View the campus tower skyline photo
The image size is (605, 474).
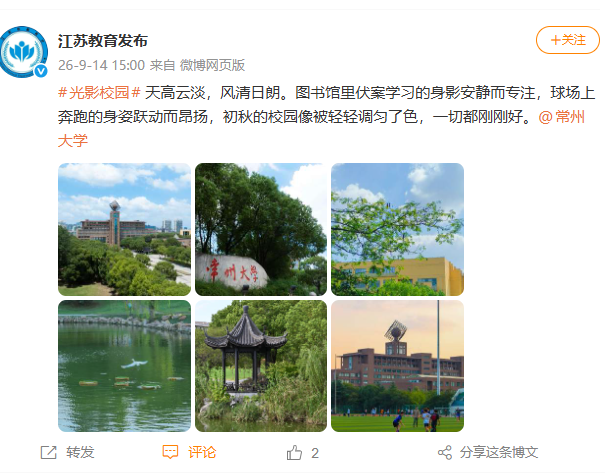point(124,229)
